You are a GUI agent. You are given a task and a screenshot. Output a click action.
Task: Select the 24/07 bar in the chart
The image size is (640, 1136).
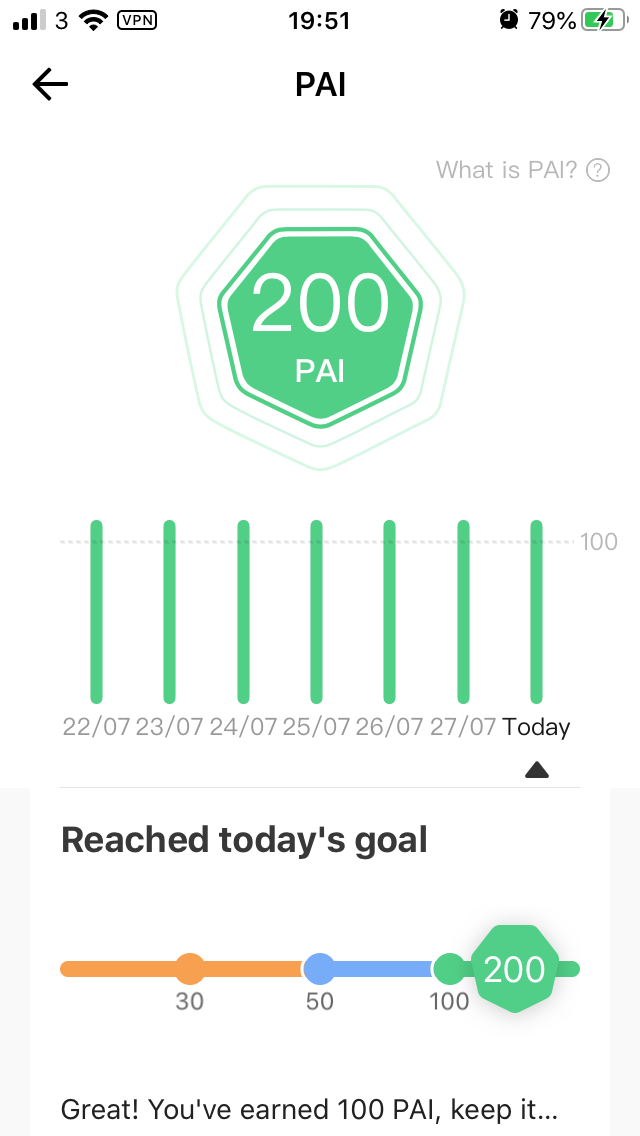pos(244,611)
